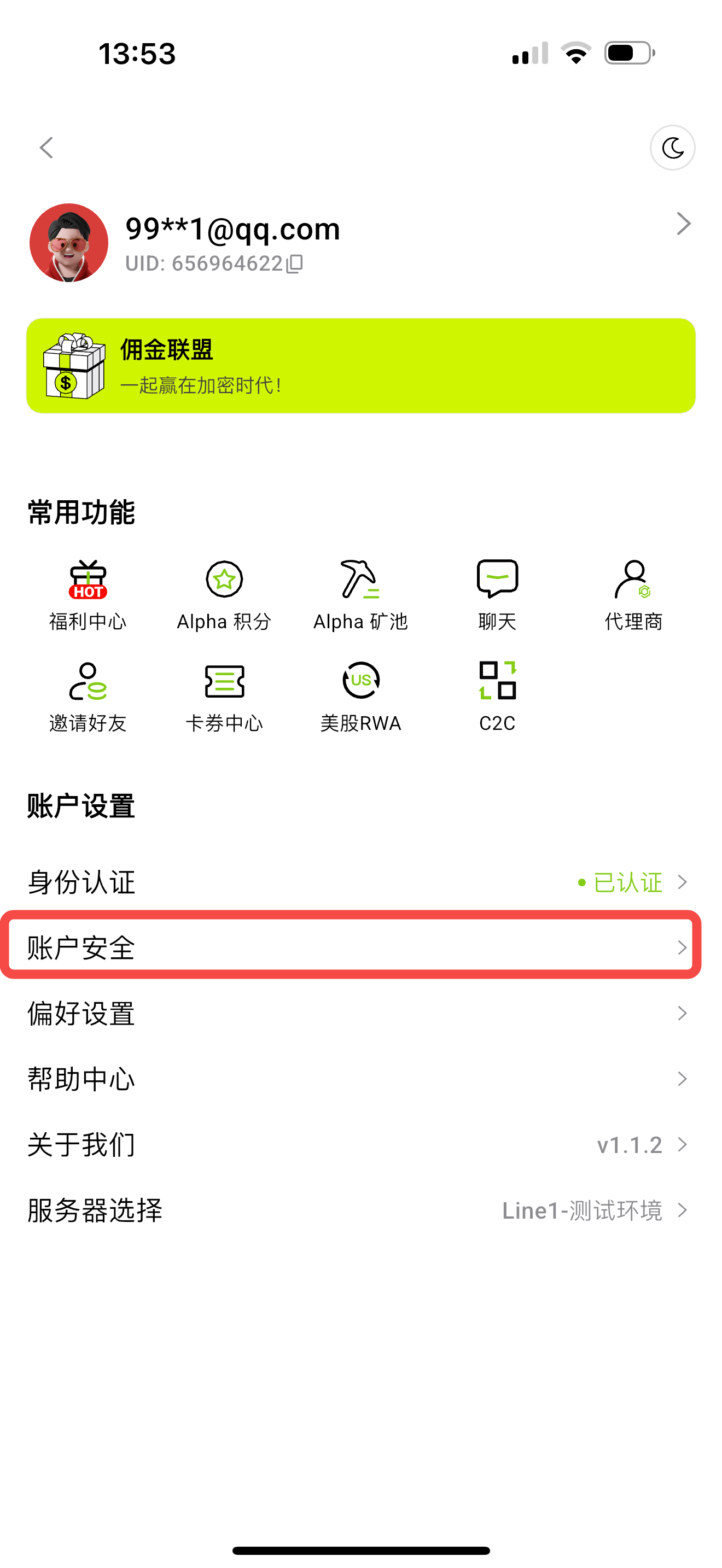The image size is (722, 1568).
Task: Open Alpha 积分
Action: point(224,594)
